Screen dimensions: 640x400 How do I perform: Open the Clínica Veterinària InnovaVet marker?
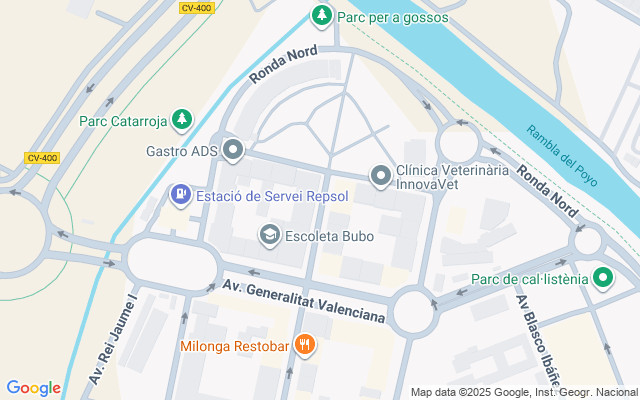point(381,176)
